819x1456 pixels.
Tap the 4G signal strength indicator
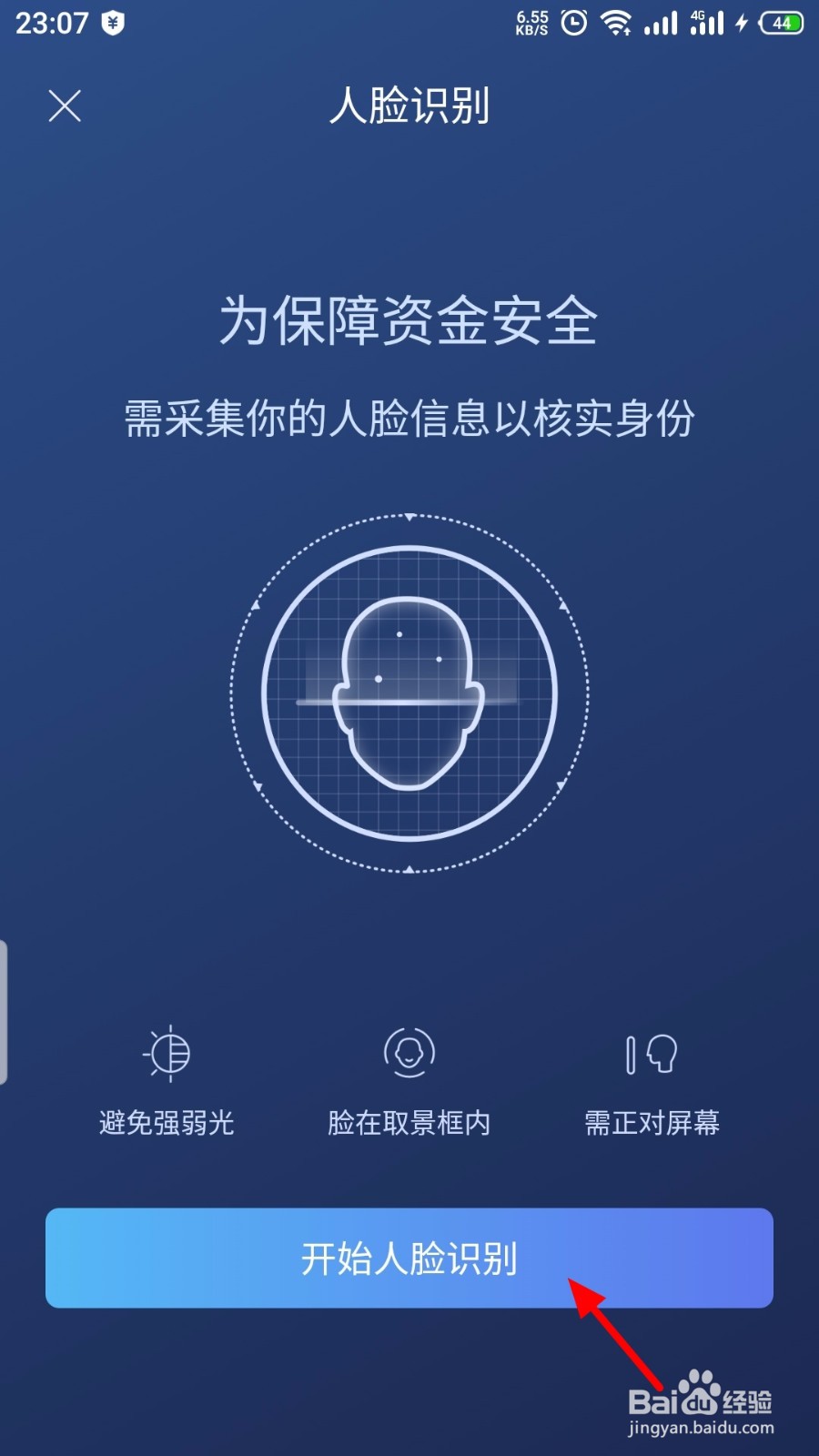[709, 23]
